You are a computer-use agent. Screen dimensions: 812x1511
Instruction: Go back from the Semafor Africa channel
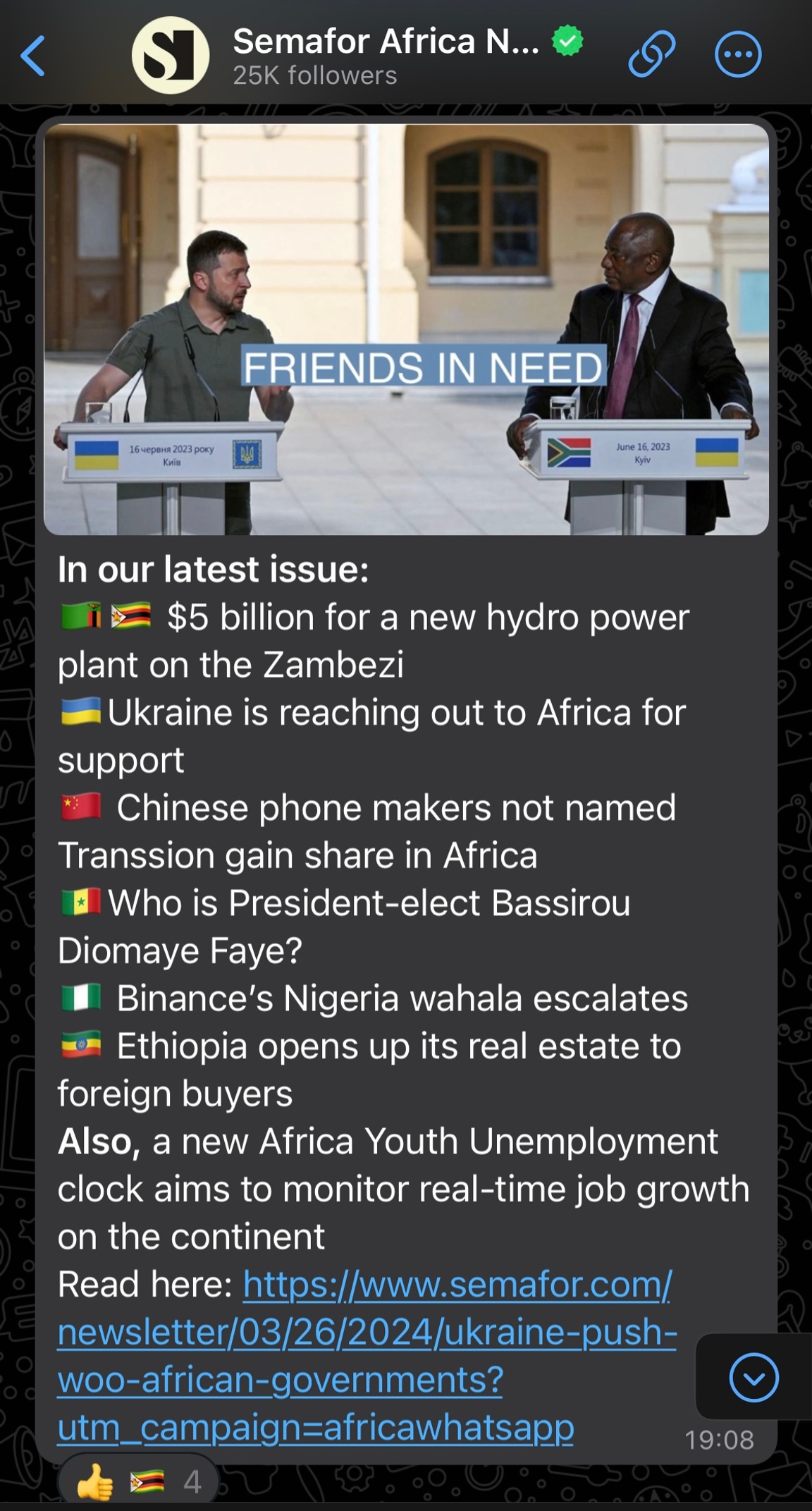click(33, 56)
